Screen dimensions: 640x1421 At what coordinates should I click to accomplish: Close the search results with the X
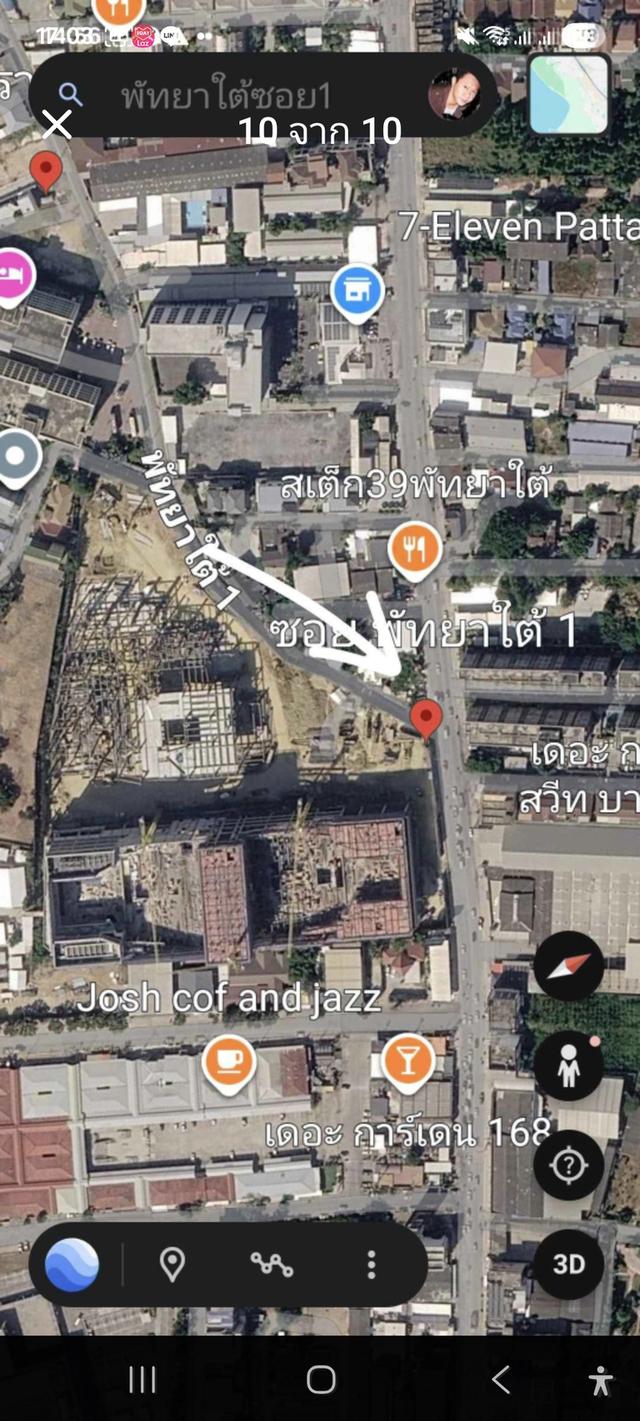tap(58, 125)
